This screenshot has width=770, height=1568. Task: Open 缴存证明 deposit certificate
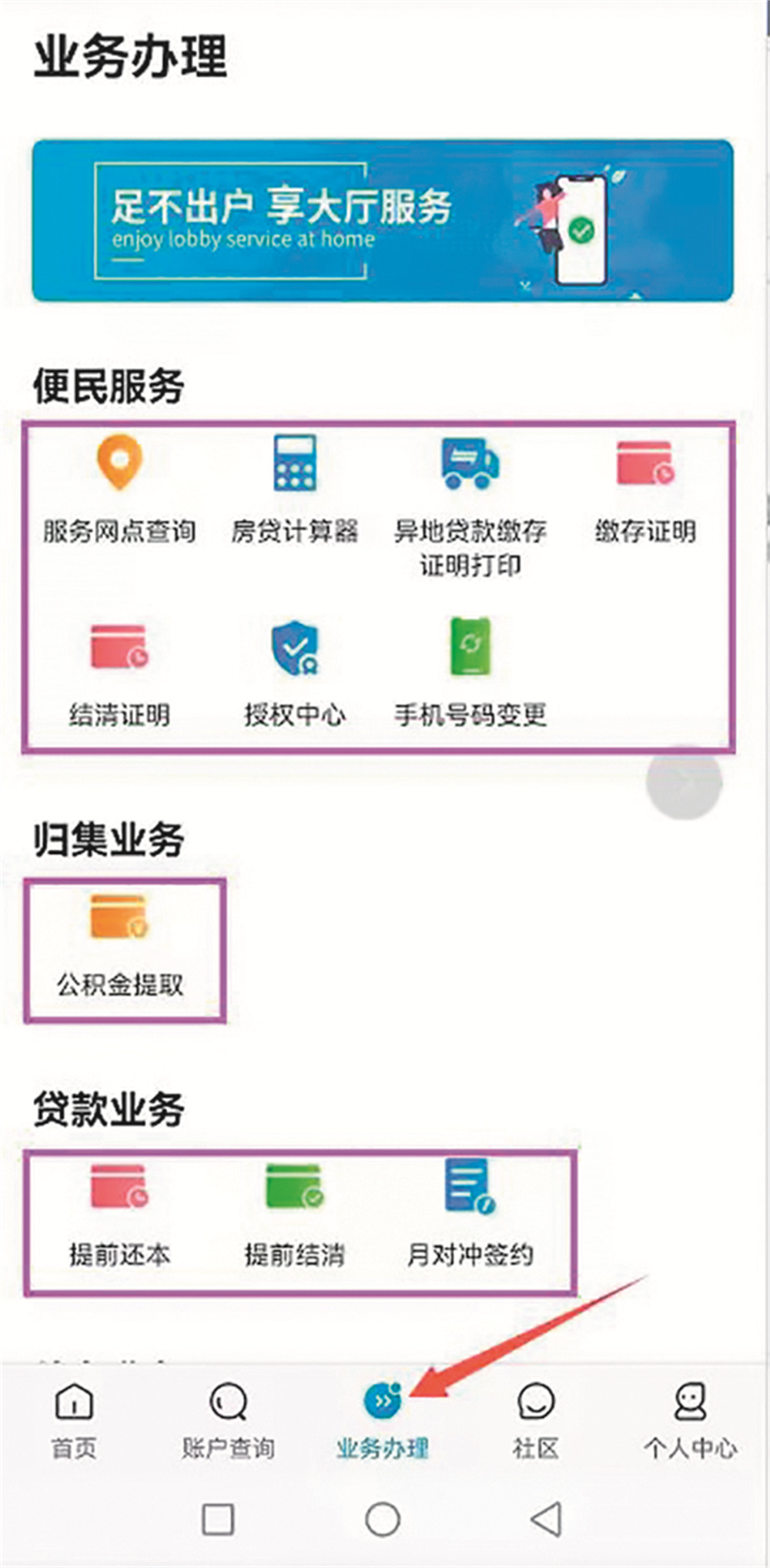[x=644, y=486]
